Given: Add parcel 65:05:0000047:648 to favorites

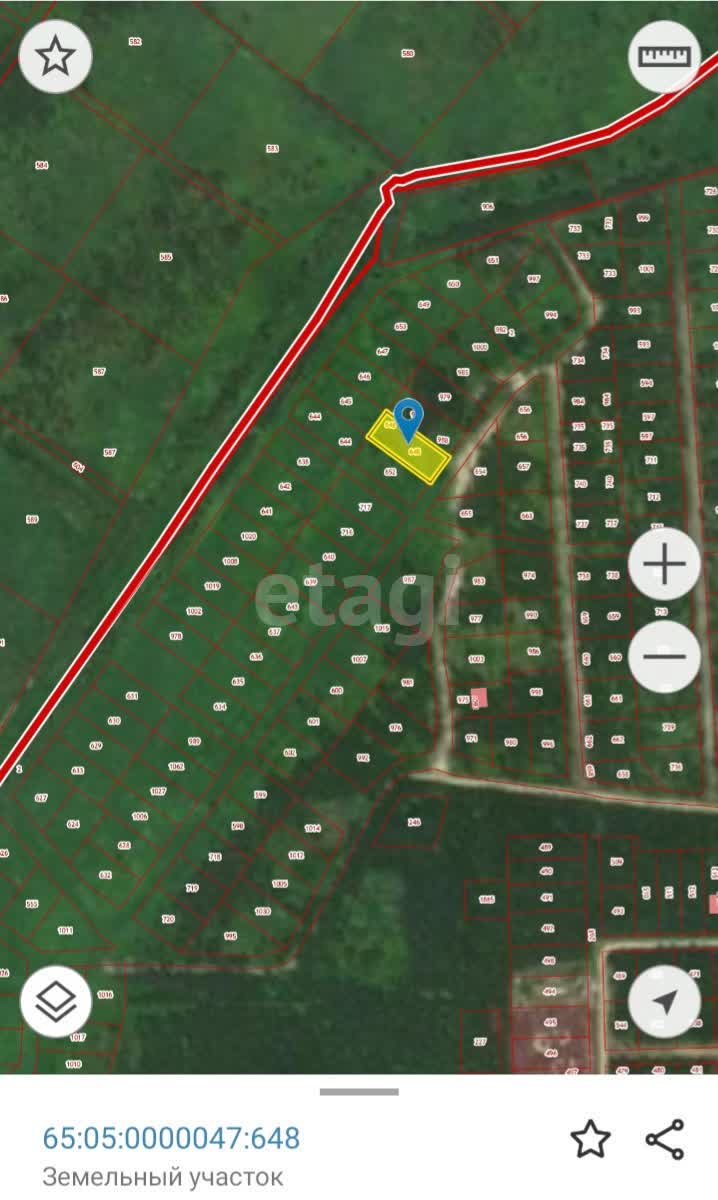Looking at the screenshot, I should 590,1139.
